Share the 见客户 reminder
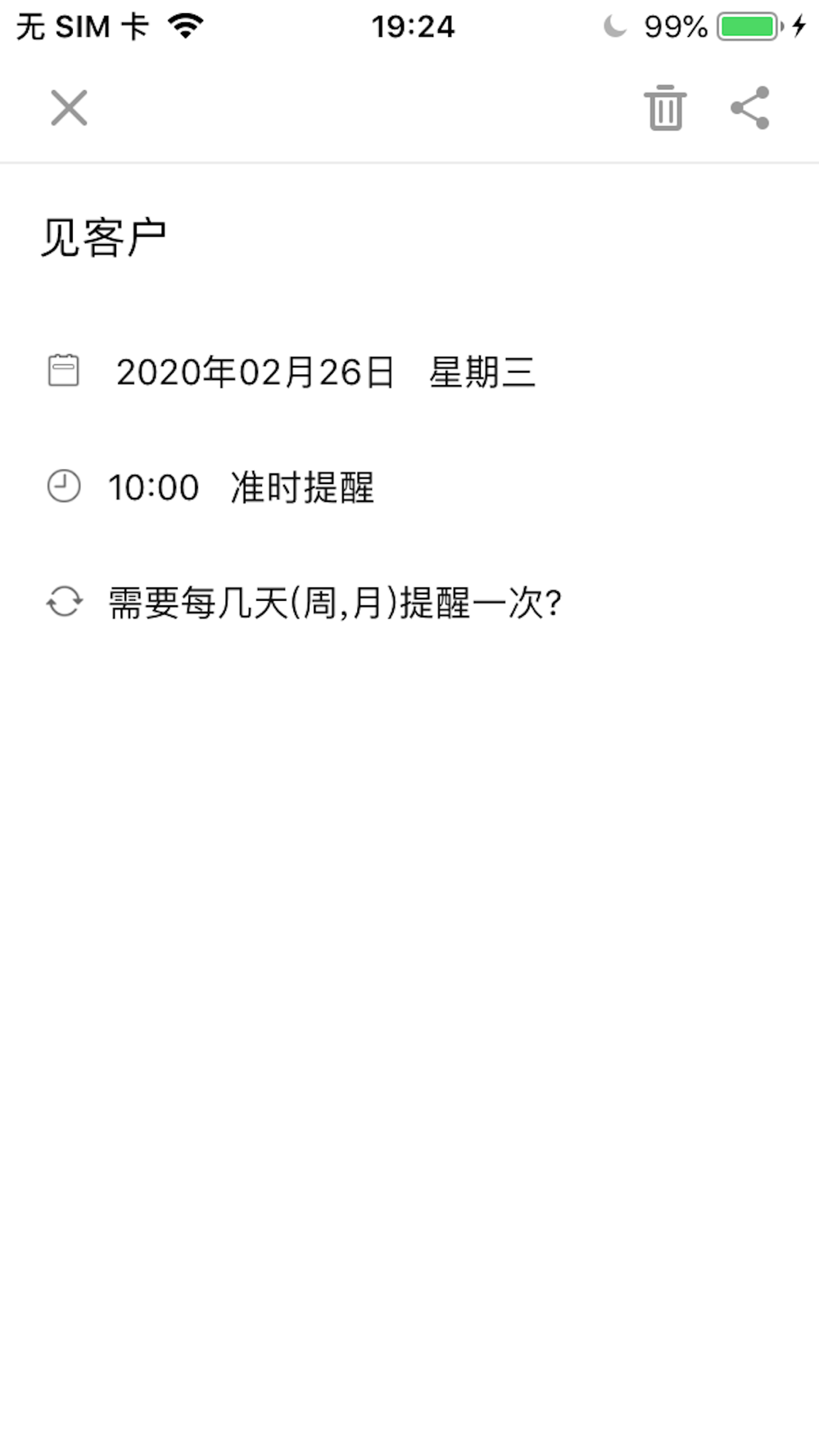 [x=750, y=108]
